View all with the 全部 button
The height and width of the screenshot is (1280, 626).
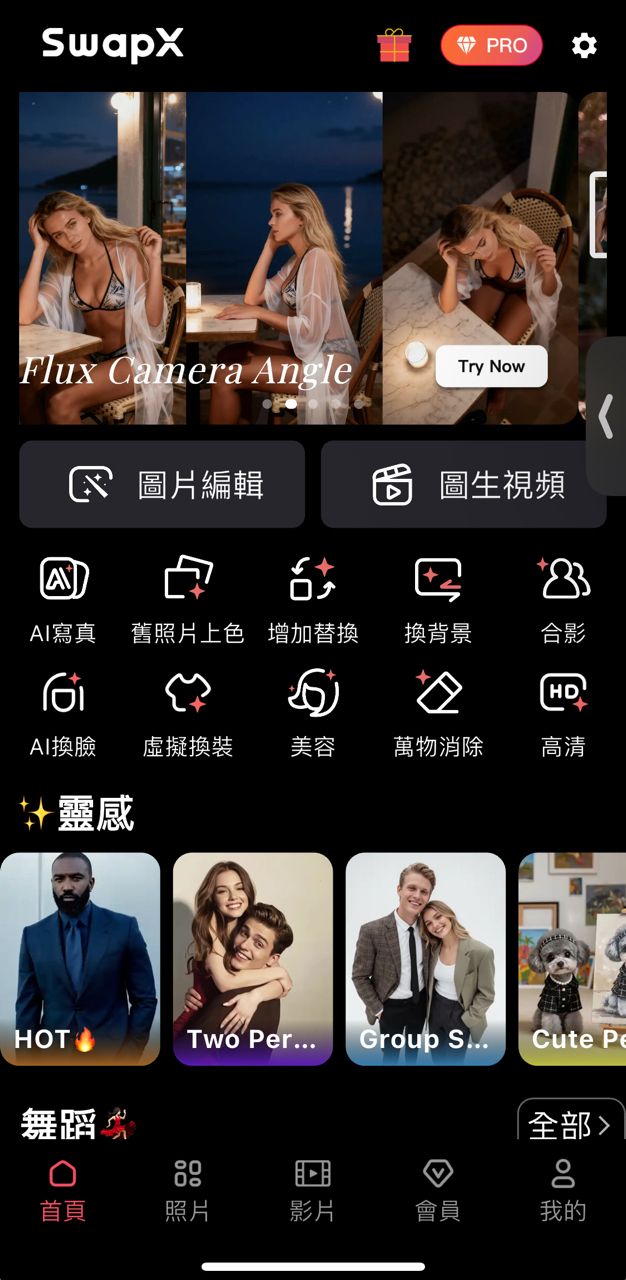pyautogui.click(x=569, y=1124)
